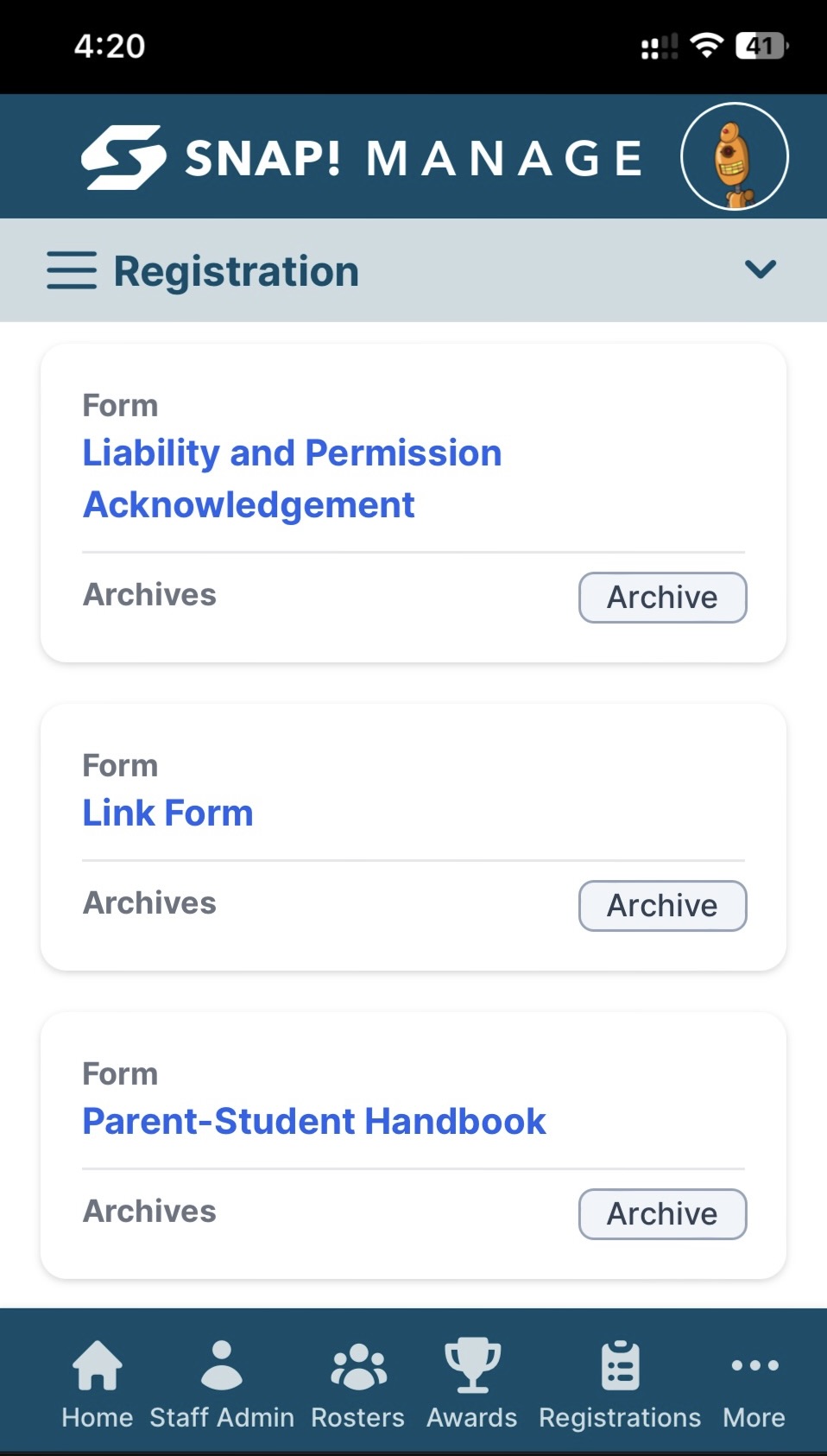
Task: Open the Link Form
Action: (167, 812)
